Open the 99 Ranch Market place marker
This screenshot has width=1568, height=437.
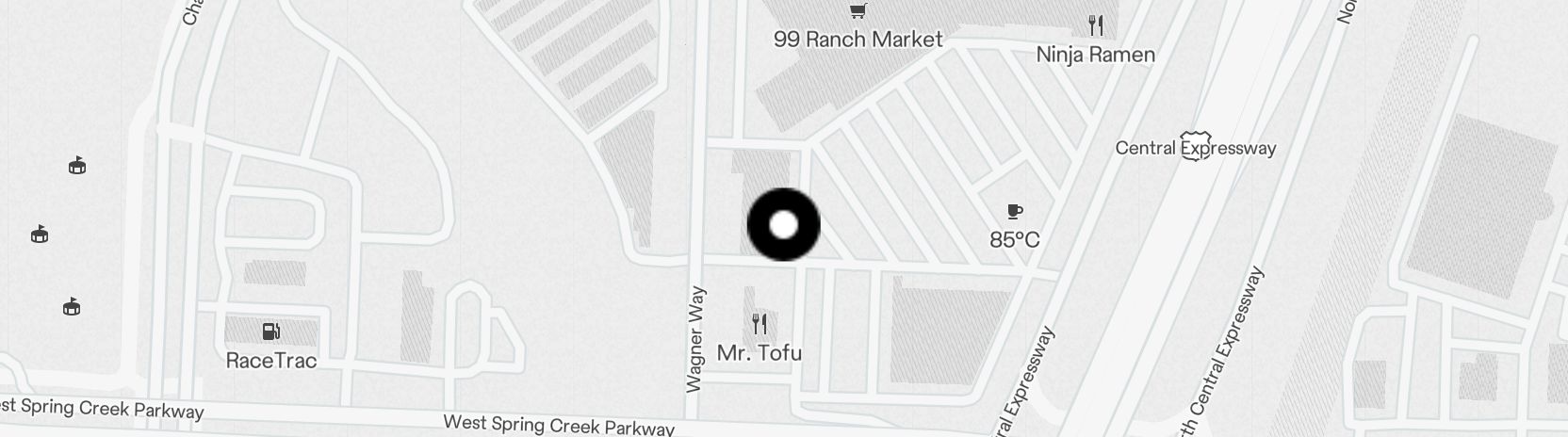(857, 13)
